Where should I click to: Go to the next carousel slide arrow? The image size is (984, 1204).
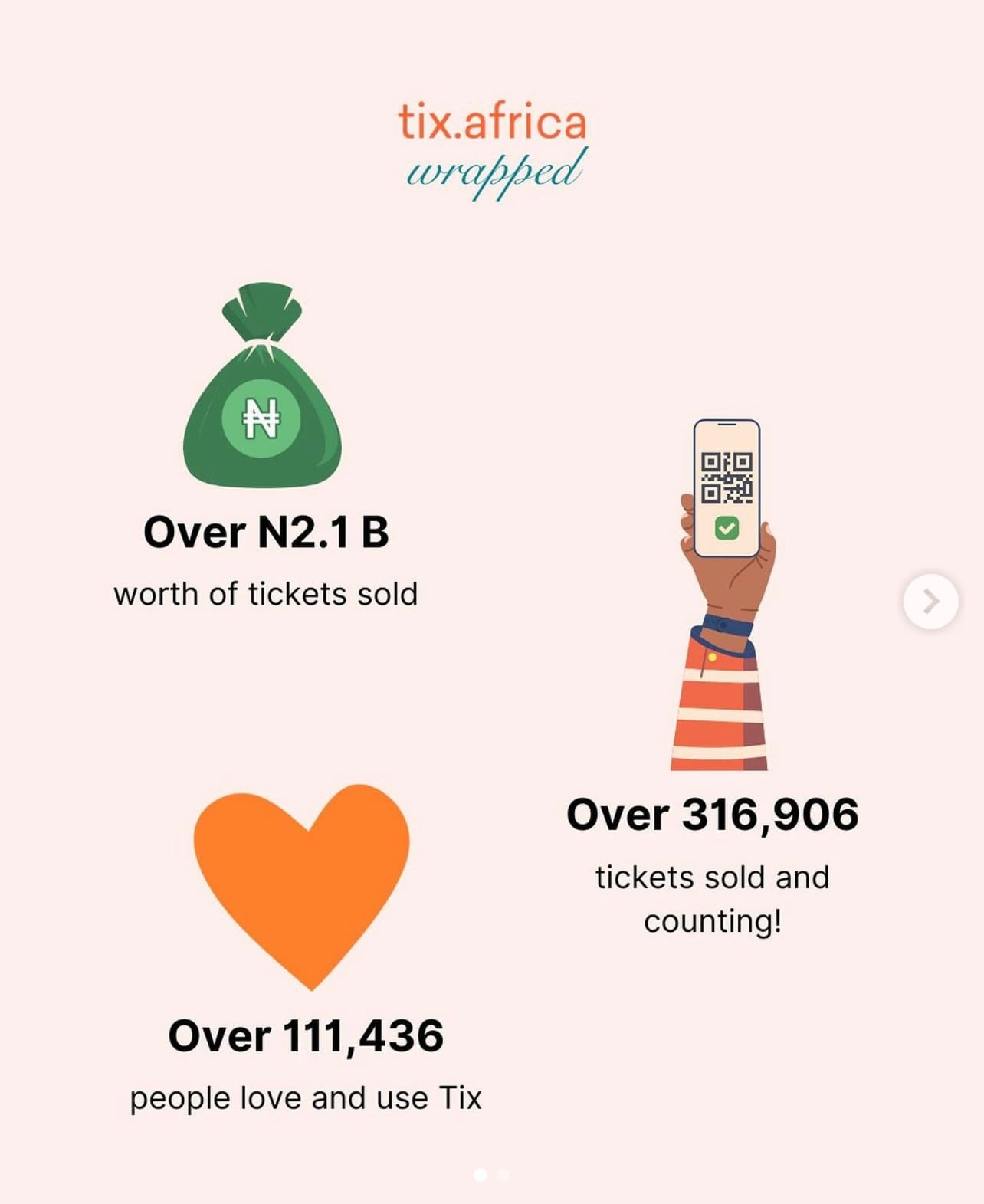click(x=930, y=602)
